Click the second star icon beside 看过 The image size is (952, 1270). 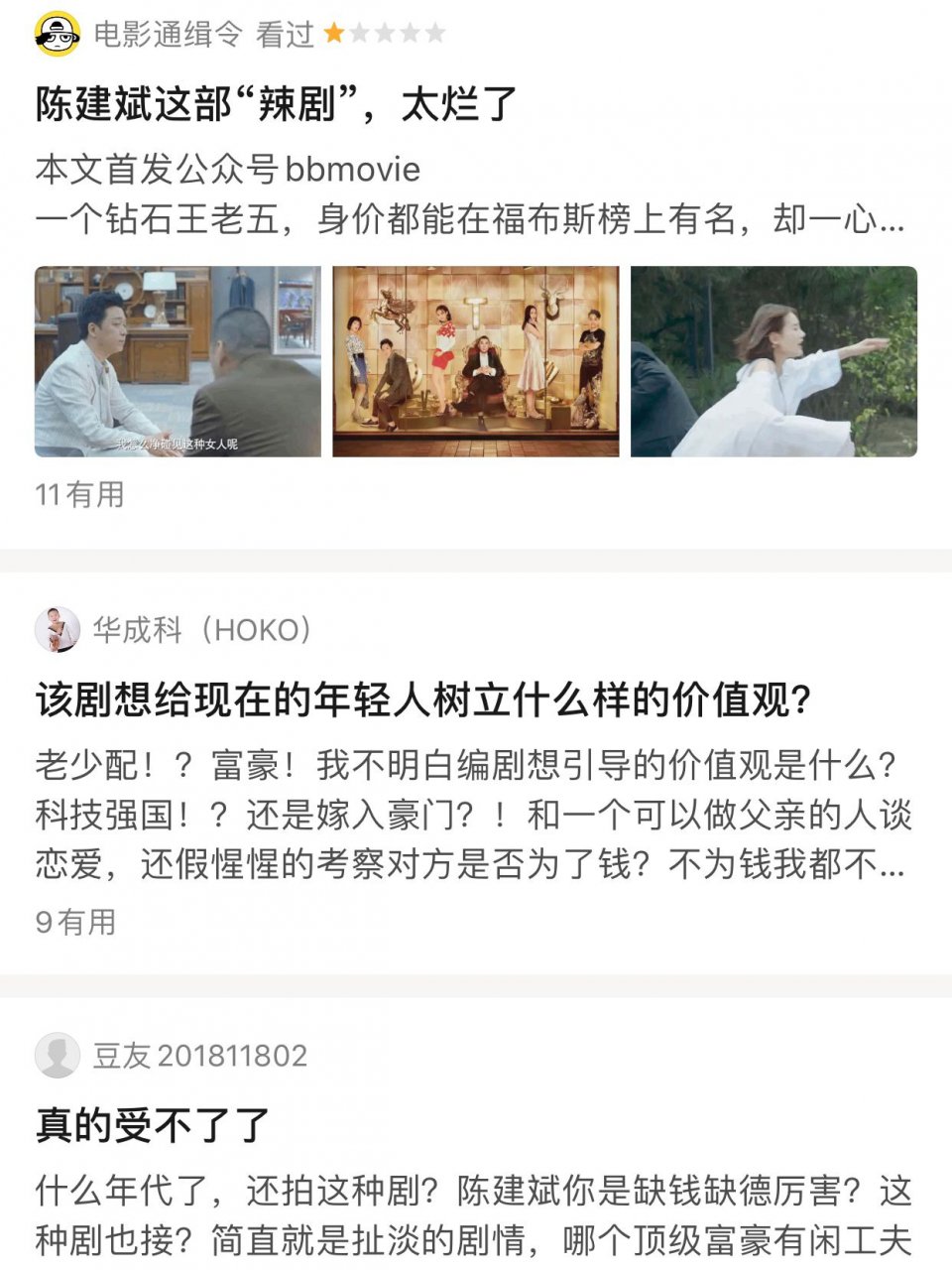[359, 32]
